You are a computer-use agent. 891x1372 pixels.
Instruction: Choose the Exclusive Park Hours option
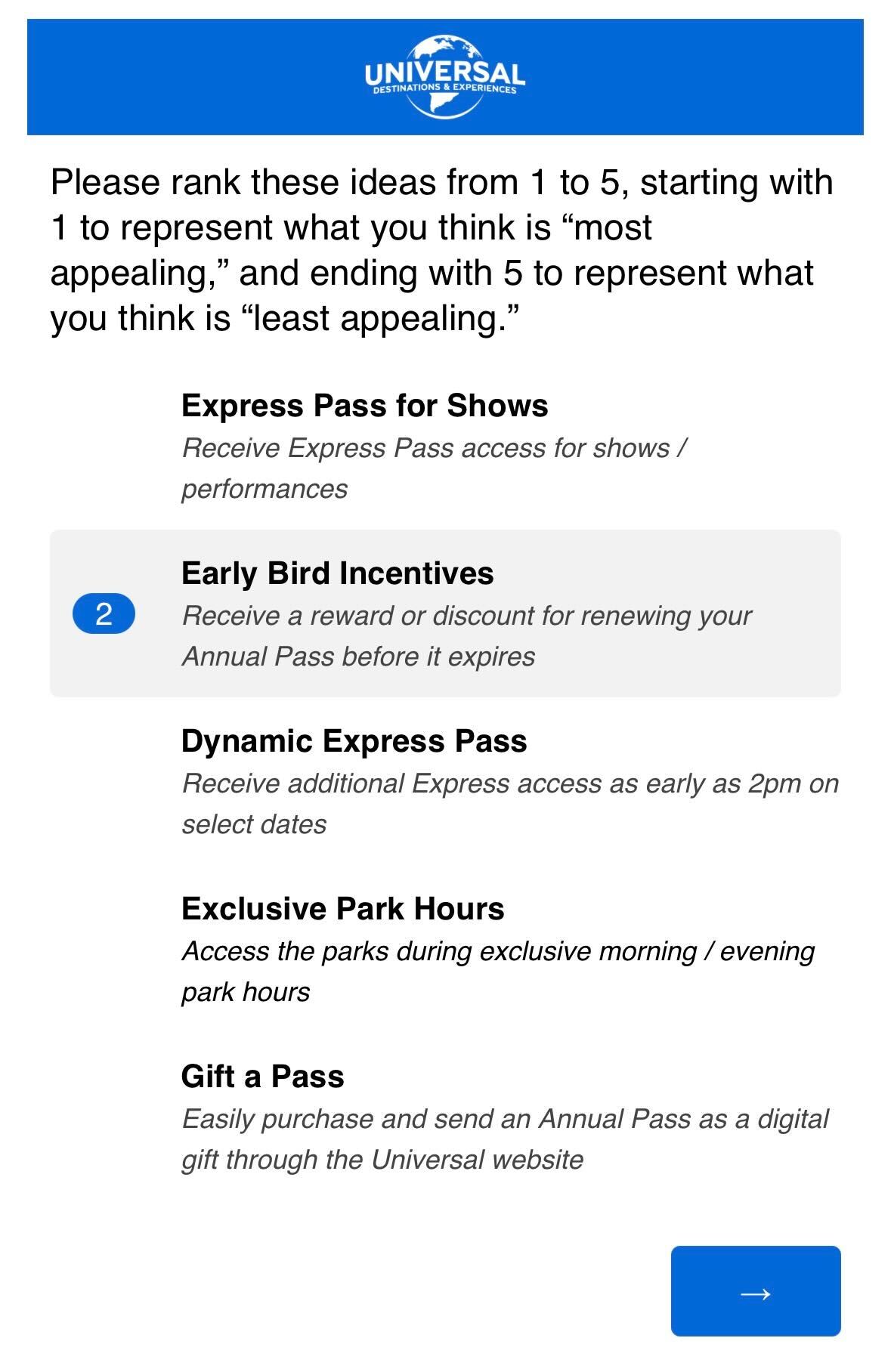(444, 949)
